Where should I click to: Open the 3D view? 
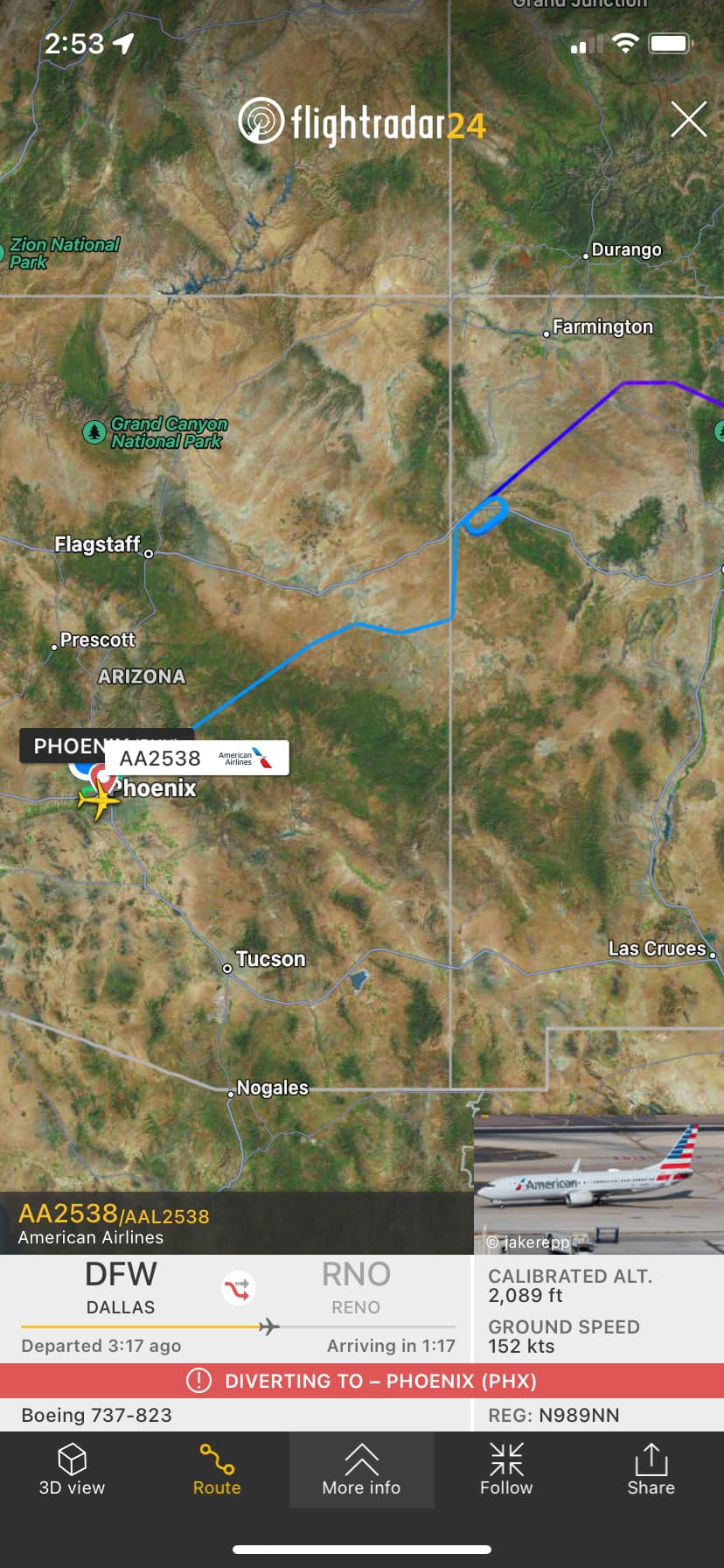72,1470
